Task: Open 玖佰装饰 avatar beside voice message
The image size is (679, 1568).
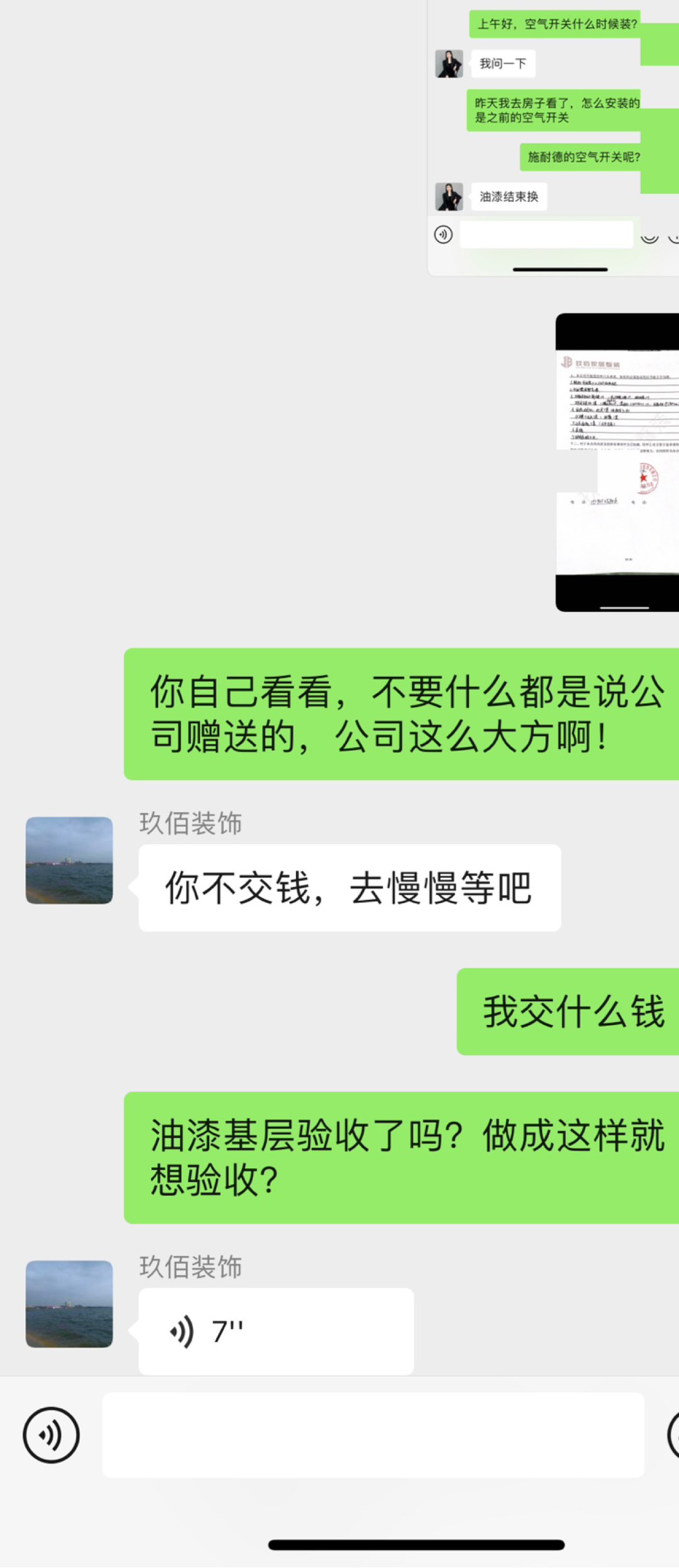Action: click(69, 1303)
